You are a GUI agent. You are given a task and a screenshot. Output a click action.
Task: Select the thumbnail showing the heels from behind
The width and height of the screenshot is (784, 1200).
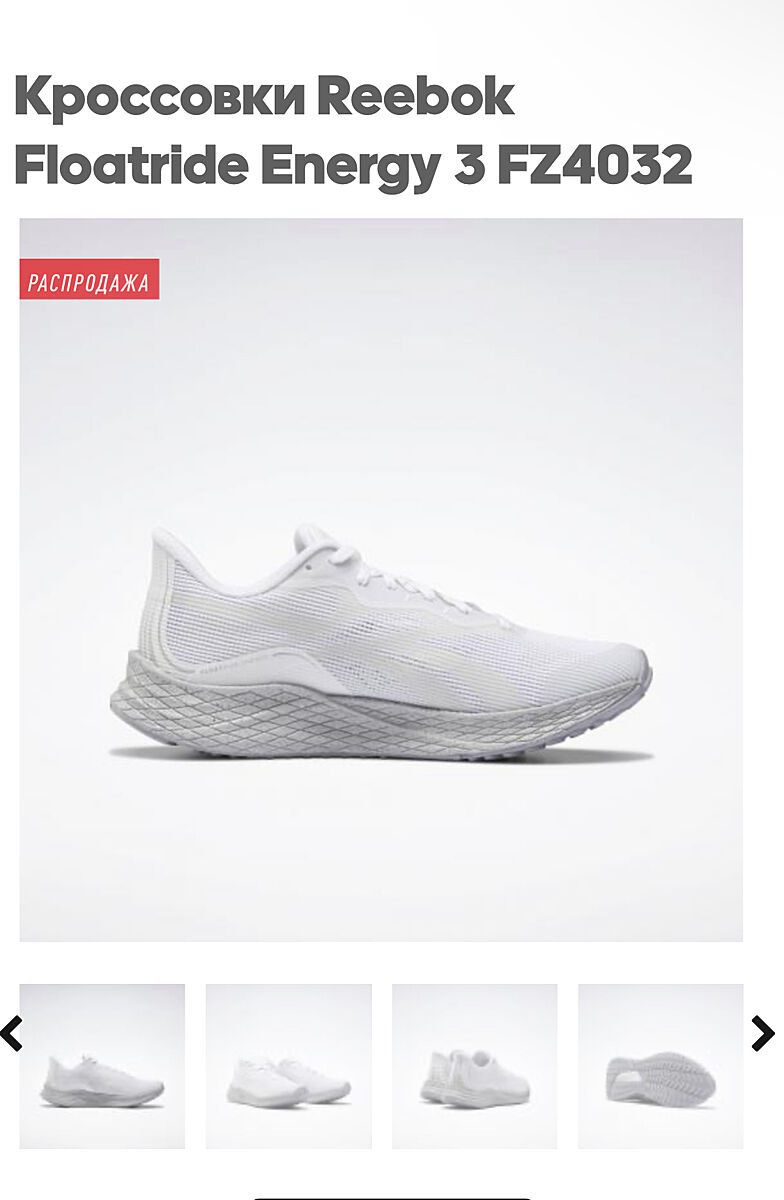coord(474,1066)
